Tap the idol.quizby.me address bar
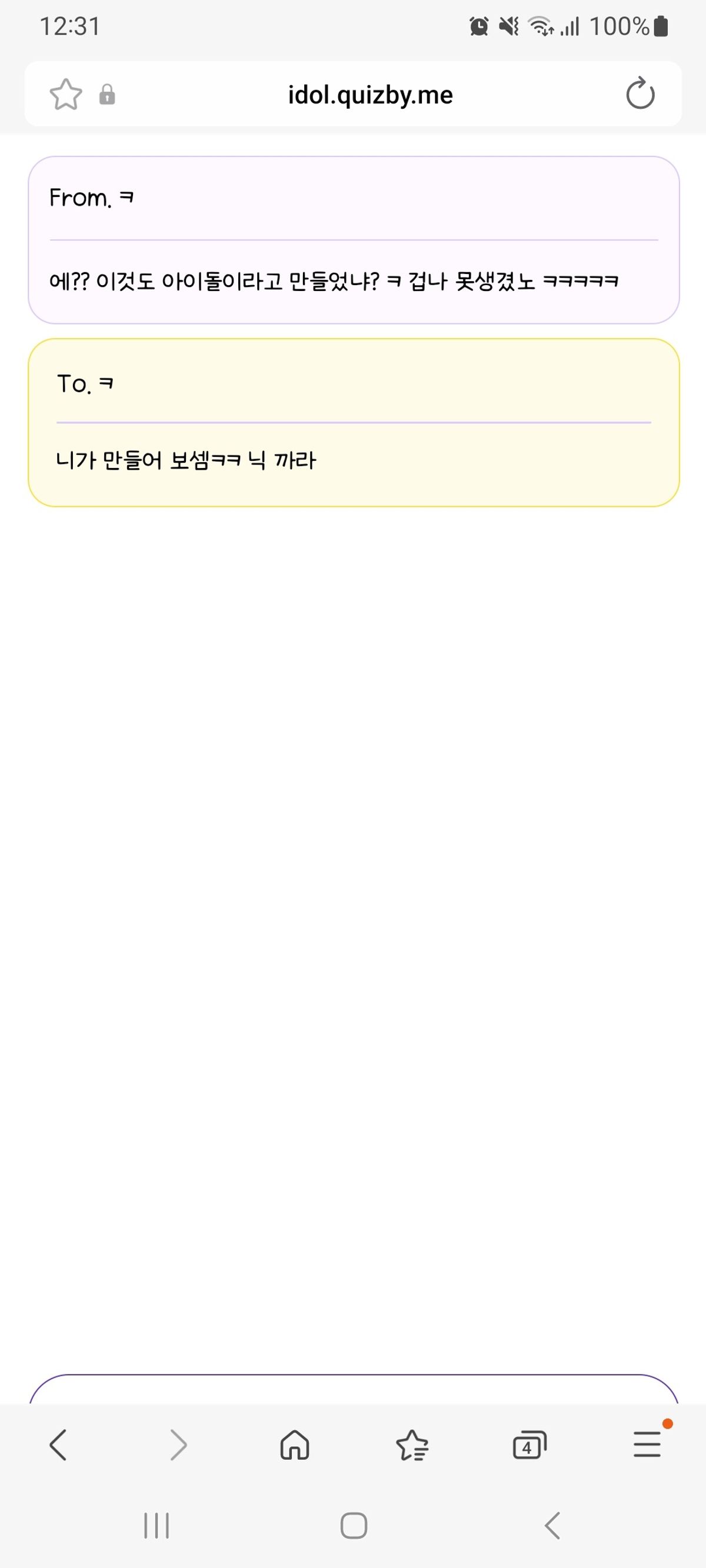 (x=369, y=95)
